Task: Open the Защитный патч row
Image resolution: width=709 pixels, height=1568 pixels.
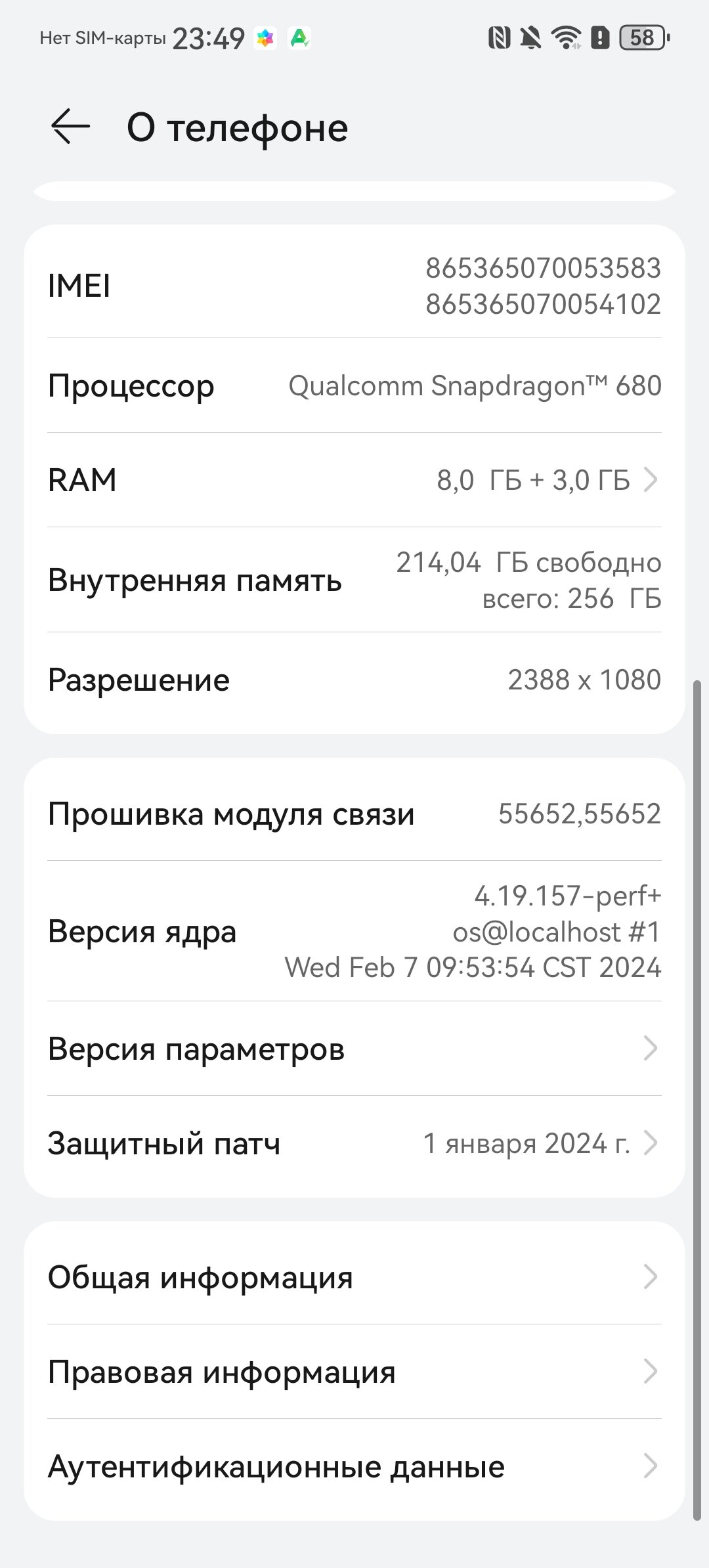Action: (354, 1143)
